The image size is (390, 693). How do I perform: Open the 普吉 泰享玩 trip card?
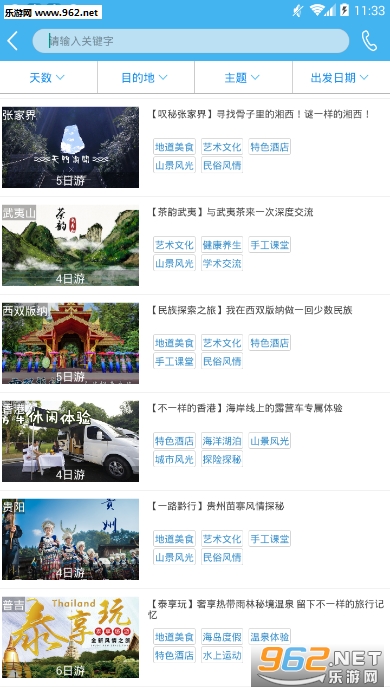pyautogui.click(x=195, y=638)
